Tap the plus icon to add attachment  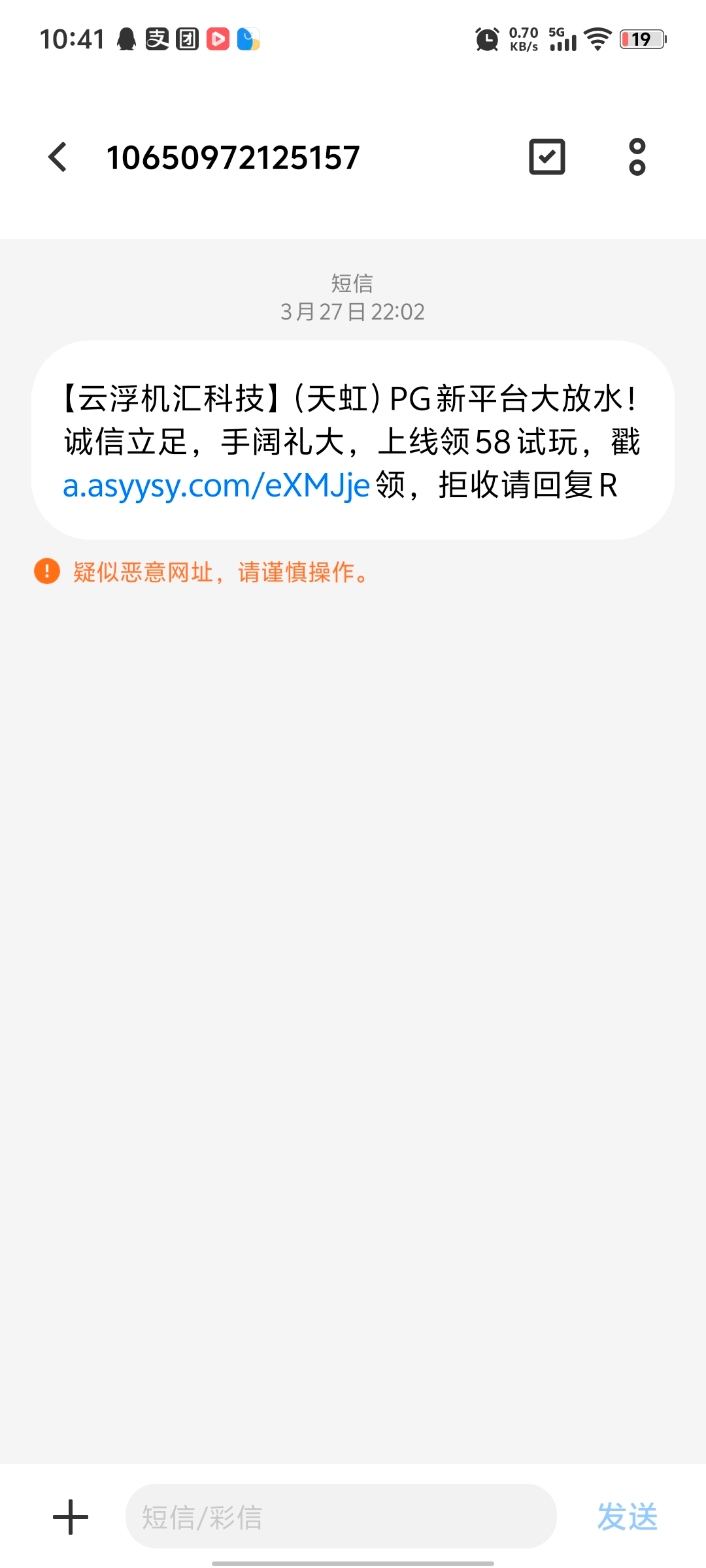[x=70, y=1514]
